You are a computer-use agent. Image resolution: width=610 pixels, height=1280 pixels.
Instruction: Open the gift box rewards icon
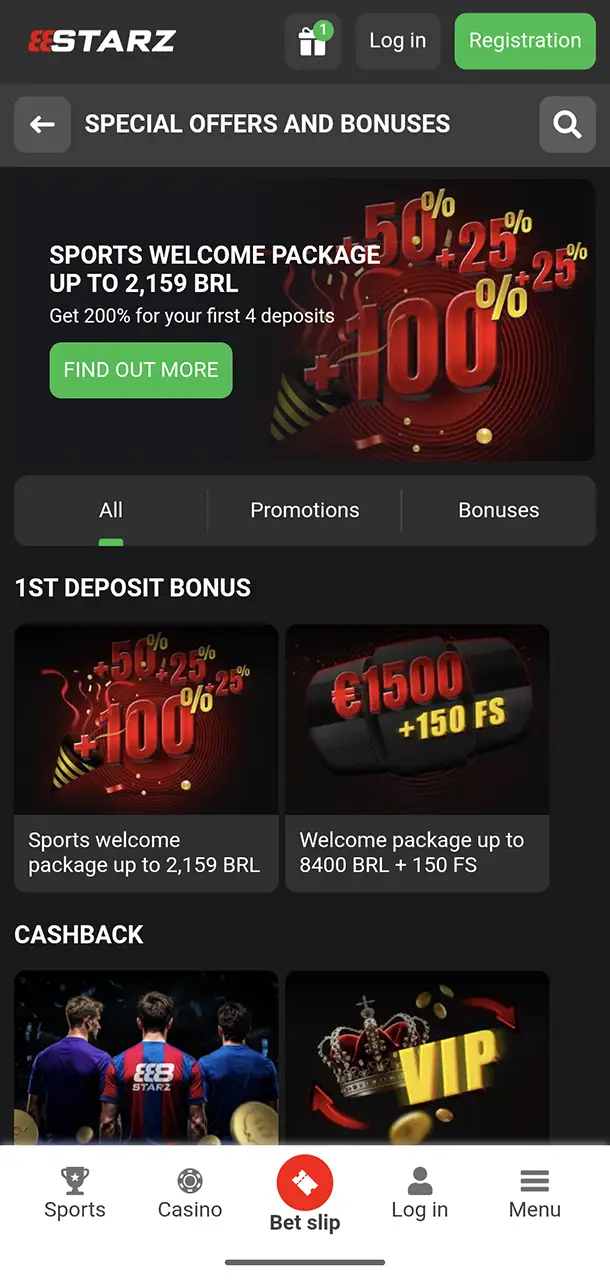(312, 42)
